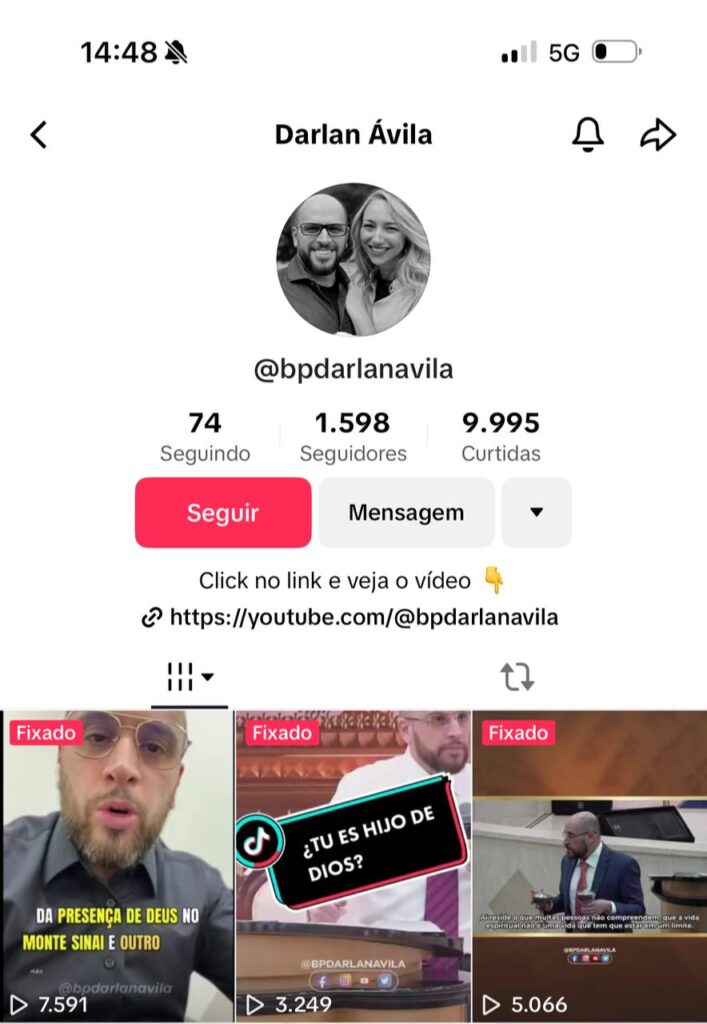The image size is (707, 1024).
Task: Go back using the arrow
Action: [39, 135]
